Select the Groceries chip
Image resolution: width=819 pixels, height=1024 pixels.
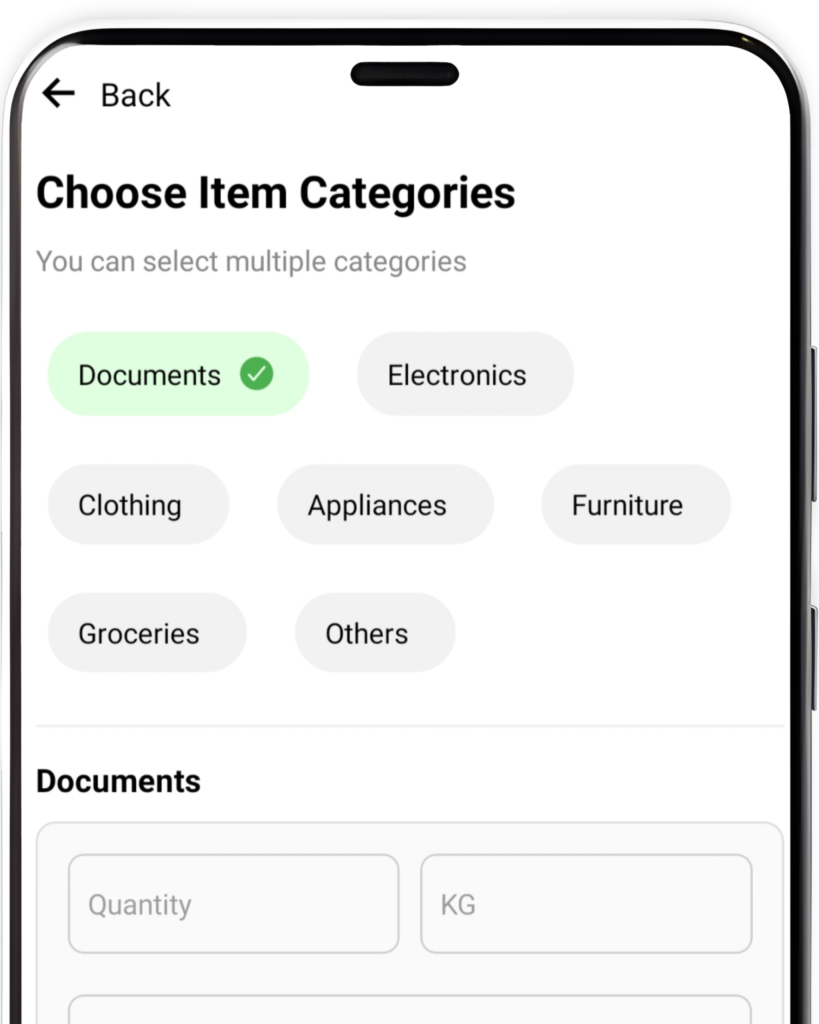(x=147, y=633)
